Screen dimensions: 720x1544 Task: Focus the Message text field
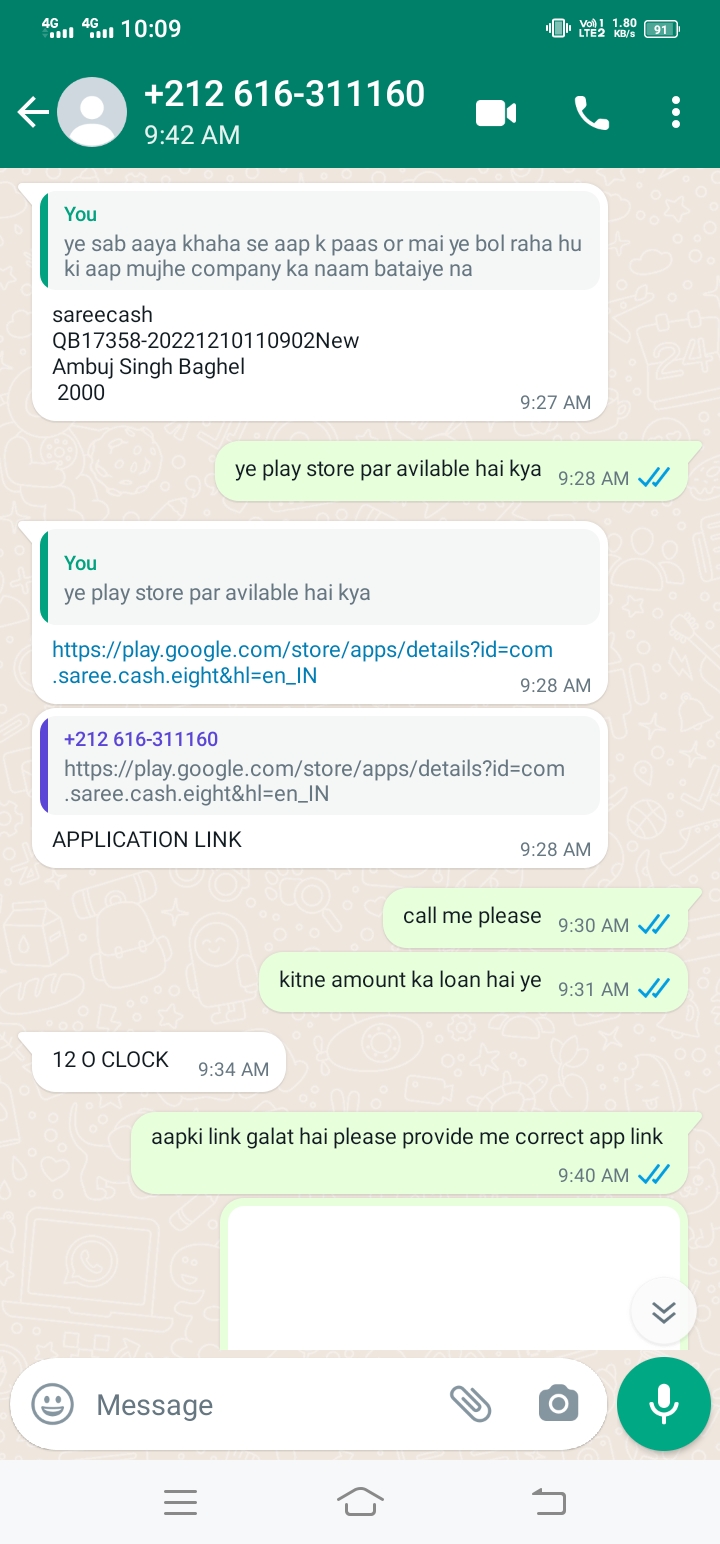click(x=260, y=1404)
